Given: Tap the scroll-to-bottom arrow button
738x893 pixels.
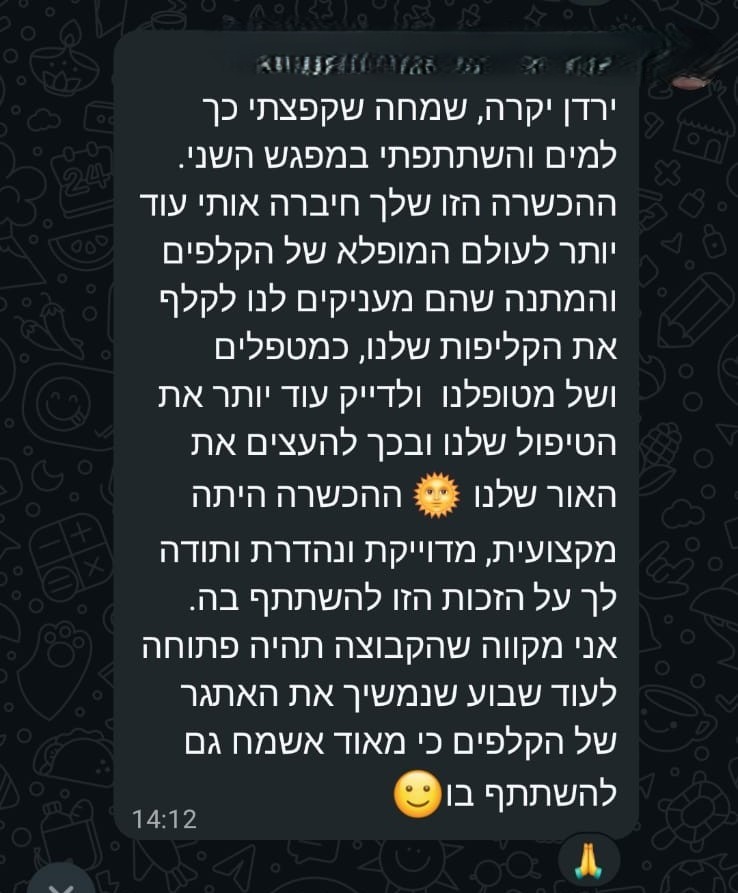Looking at the screenshot, I should tap(61, 882).
